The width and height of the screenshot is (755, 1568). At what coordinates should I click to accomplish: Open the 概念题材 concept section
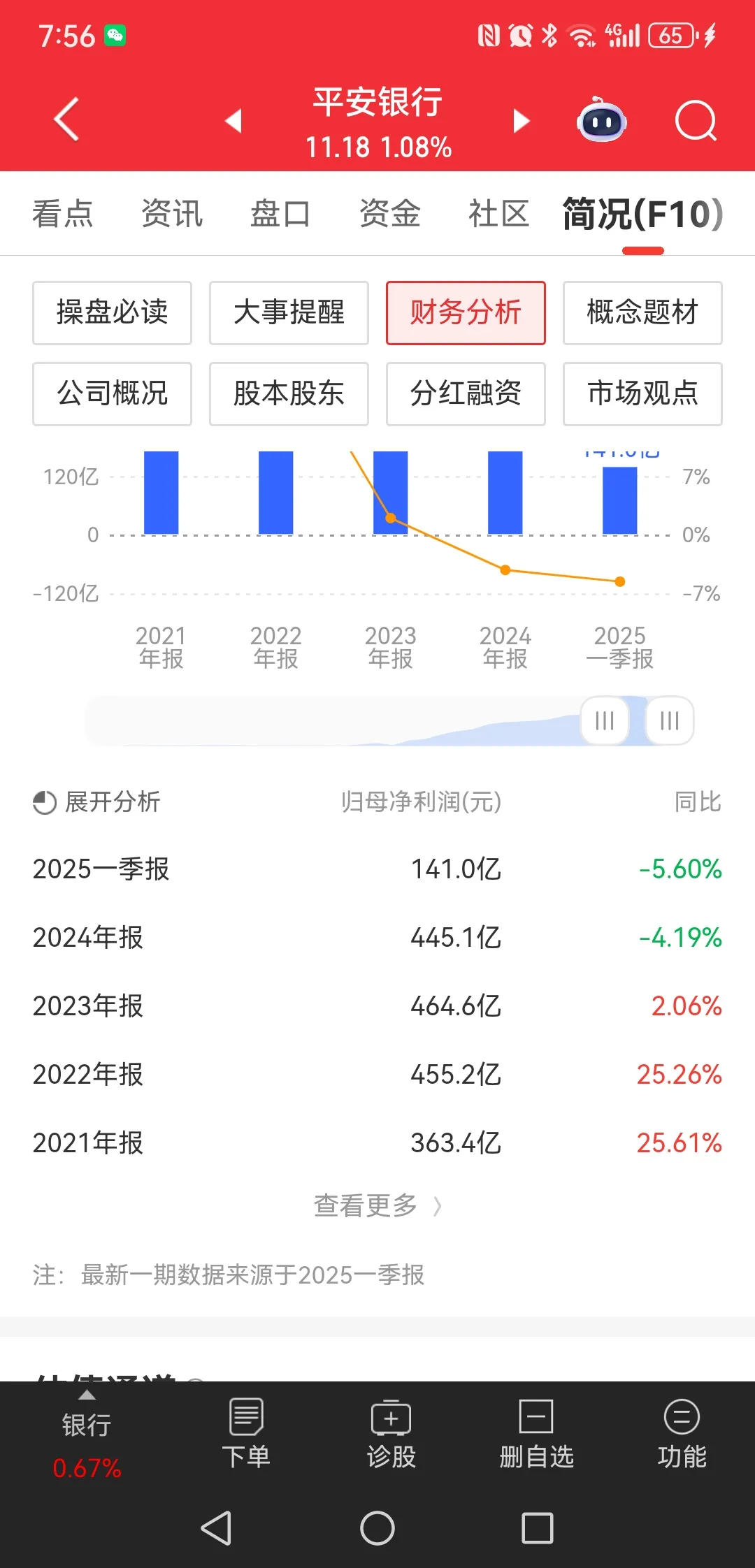coord(642,313)
